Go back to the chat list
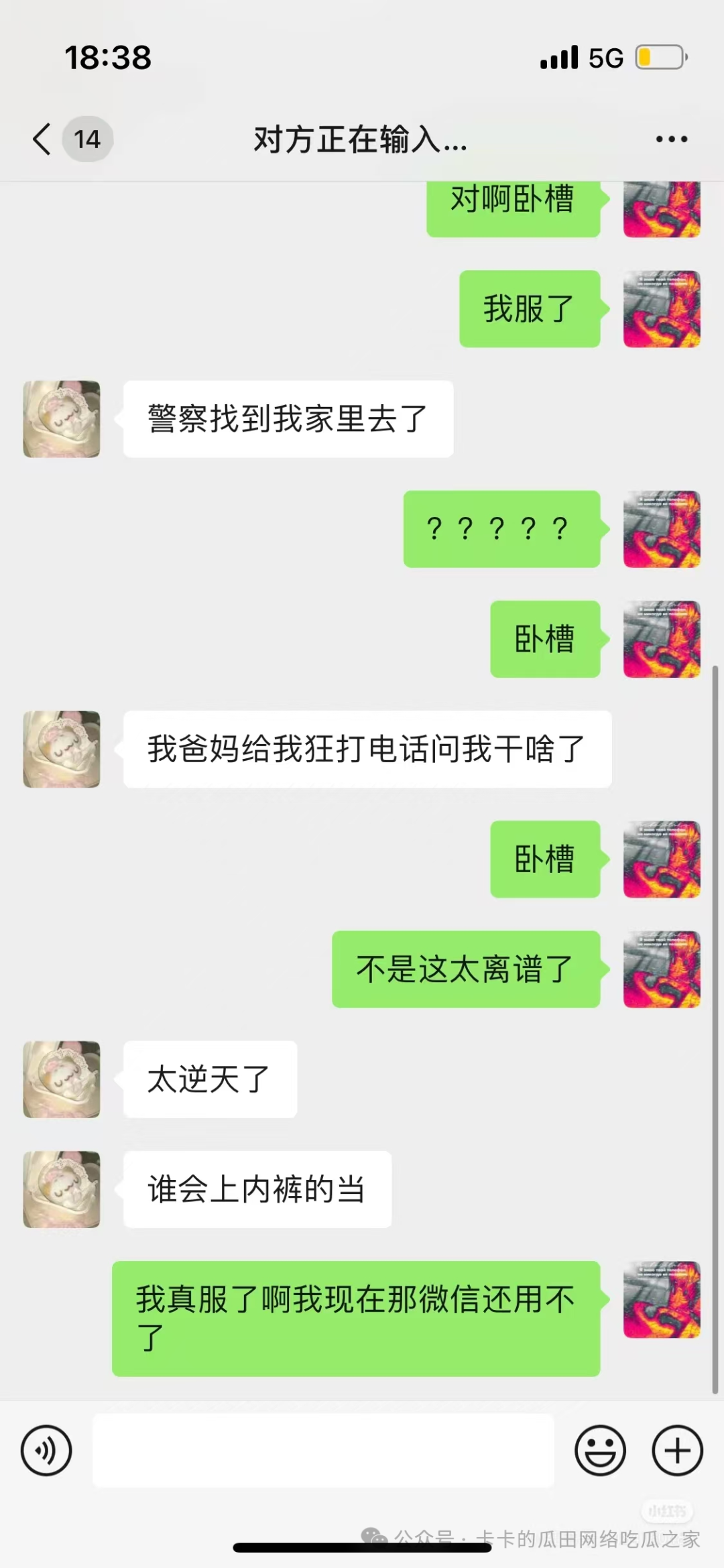Viewport: 724px width, 1568px height. [43, 139]
